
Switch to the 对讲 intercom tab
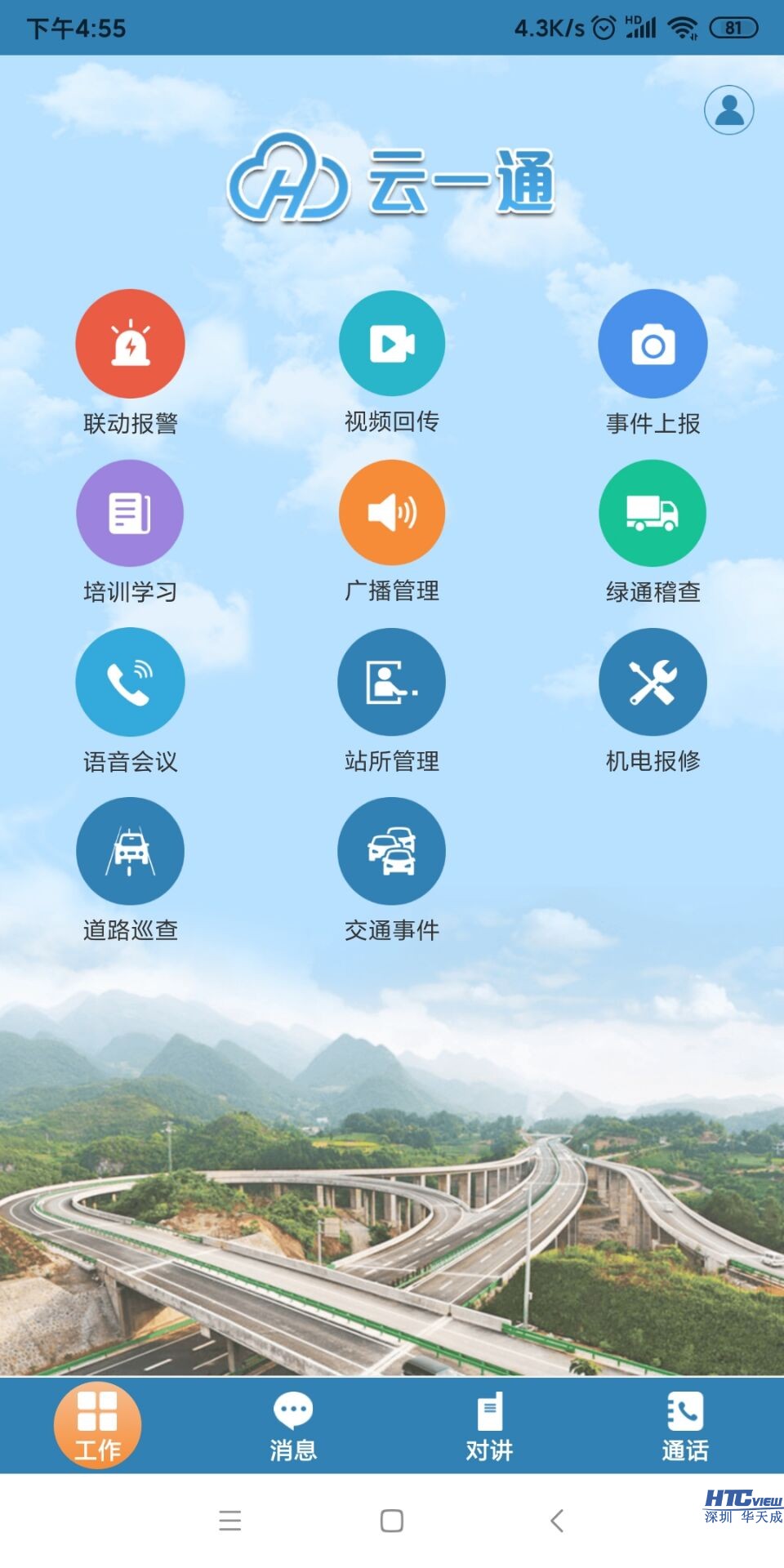pos(489,1426)
